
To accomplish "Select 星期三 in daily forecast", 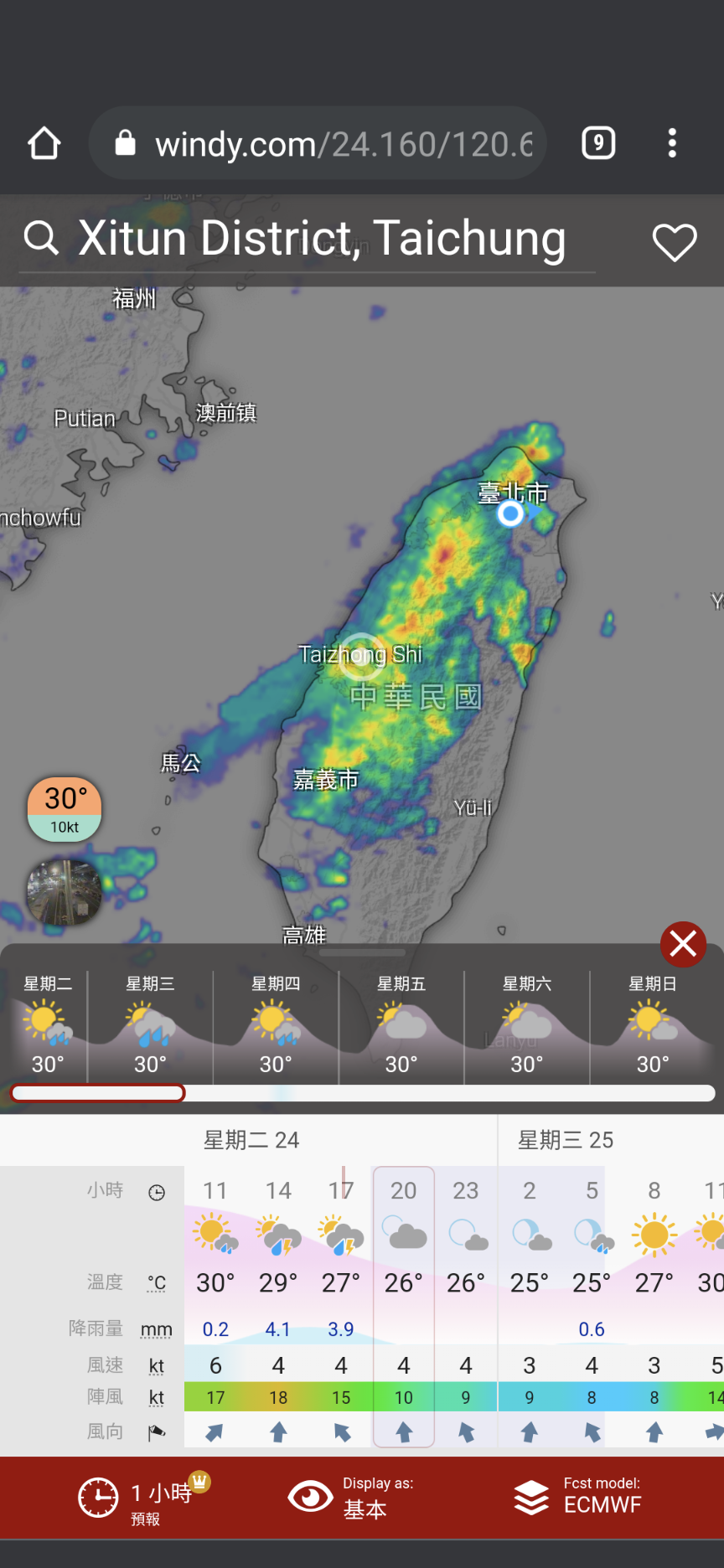I will 151,1027.
